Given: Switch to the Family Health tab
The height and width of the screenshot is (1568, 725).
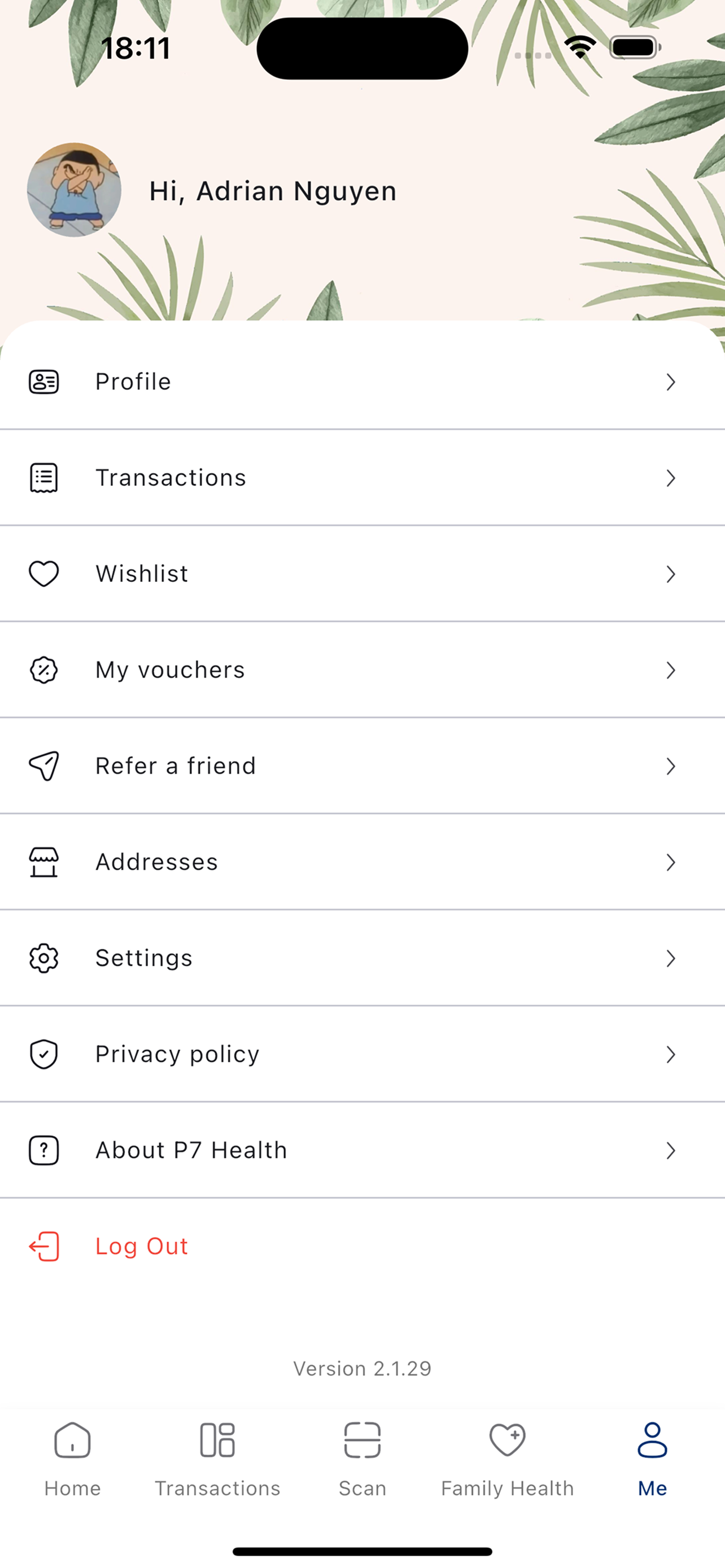Looking at the screenshot, I should (x=507, y=1460).
